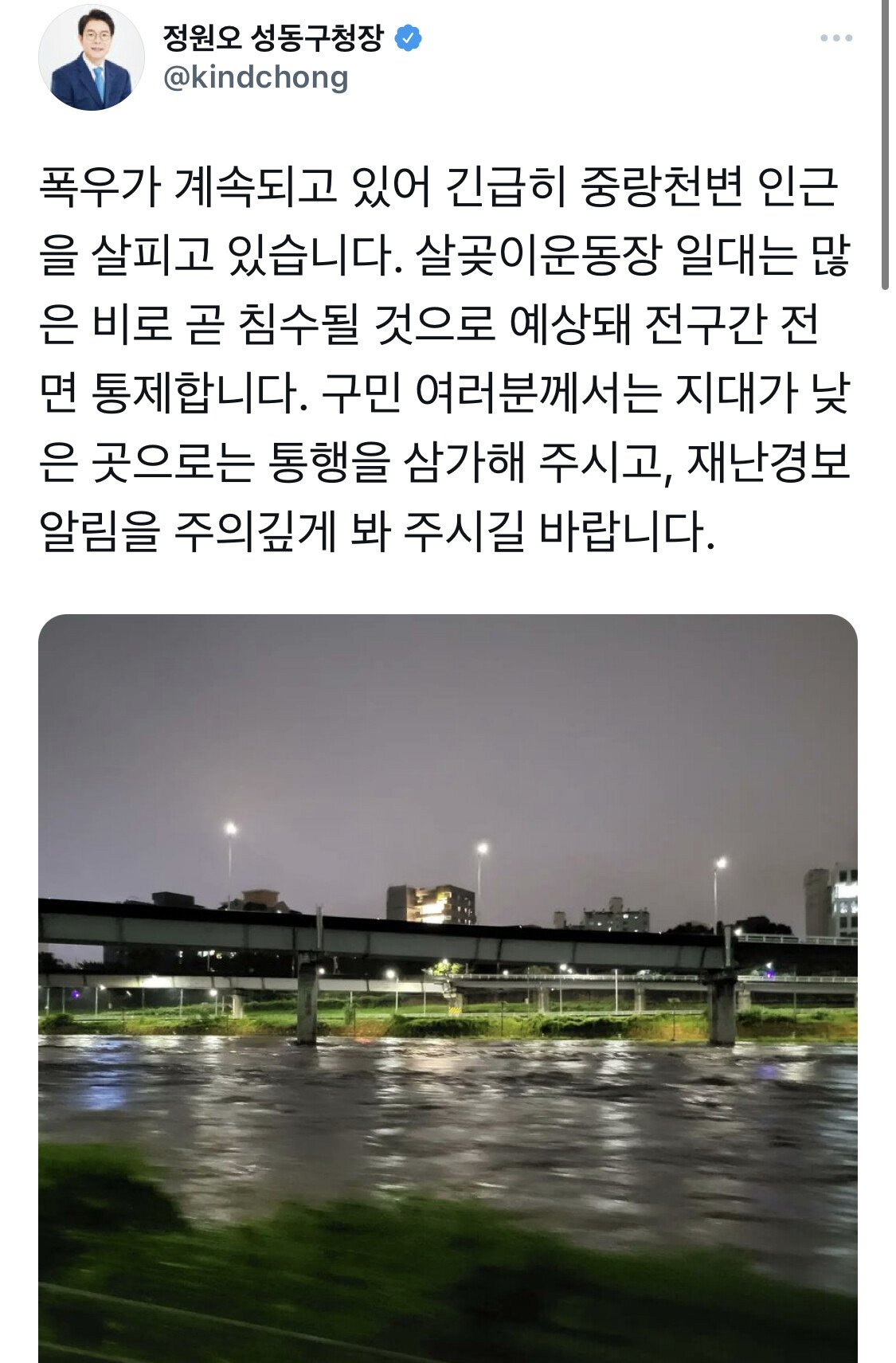Image resolution: width=896 pixels, height=1363 pixels.
Task: Open the @kindchong profile handle
Action: pyautogui.click(x=256, y=77)
